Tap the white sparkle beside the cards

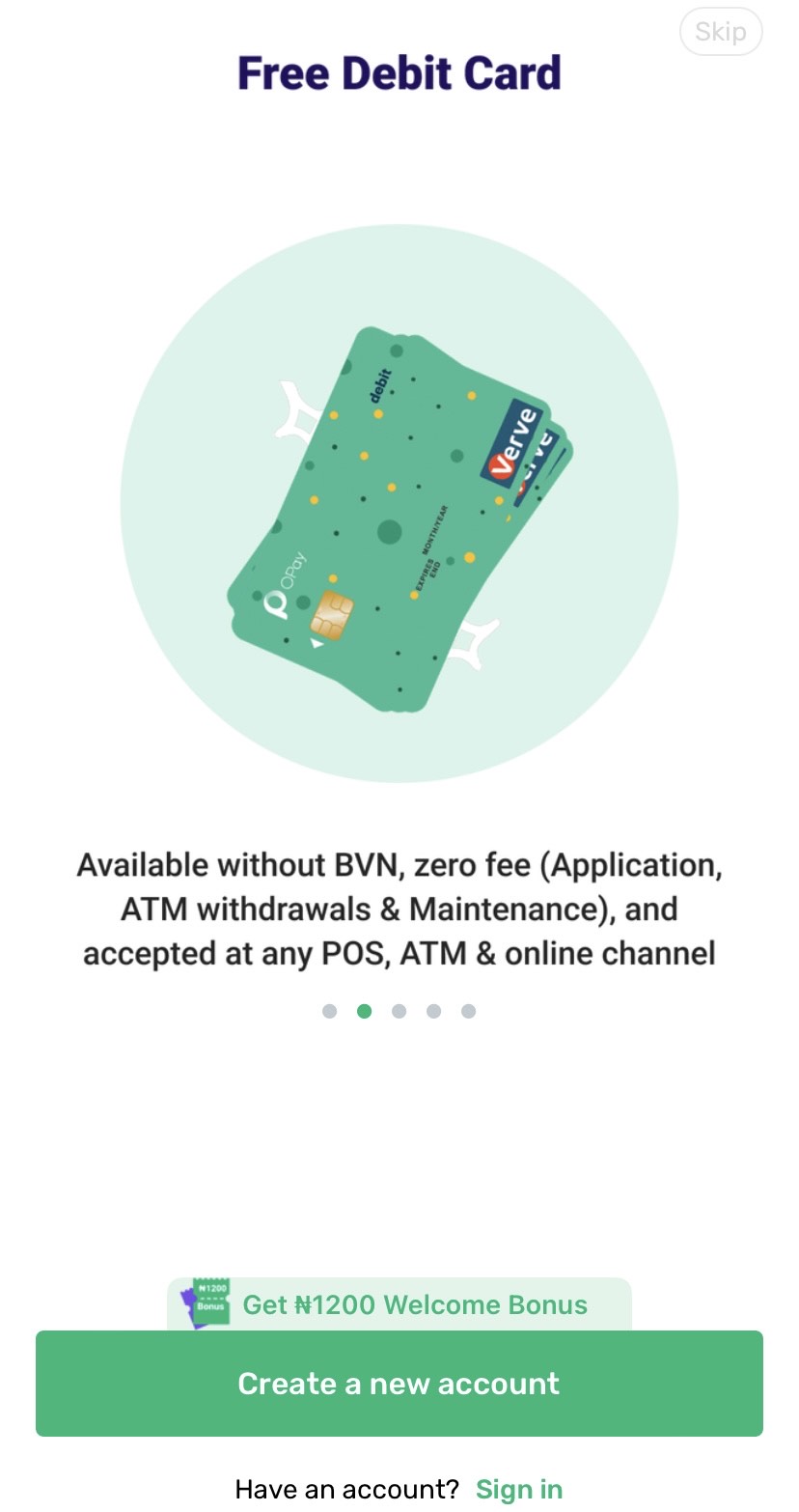[x=299, y=410]
